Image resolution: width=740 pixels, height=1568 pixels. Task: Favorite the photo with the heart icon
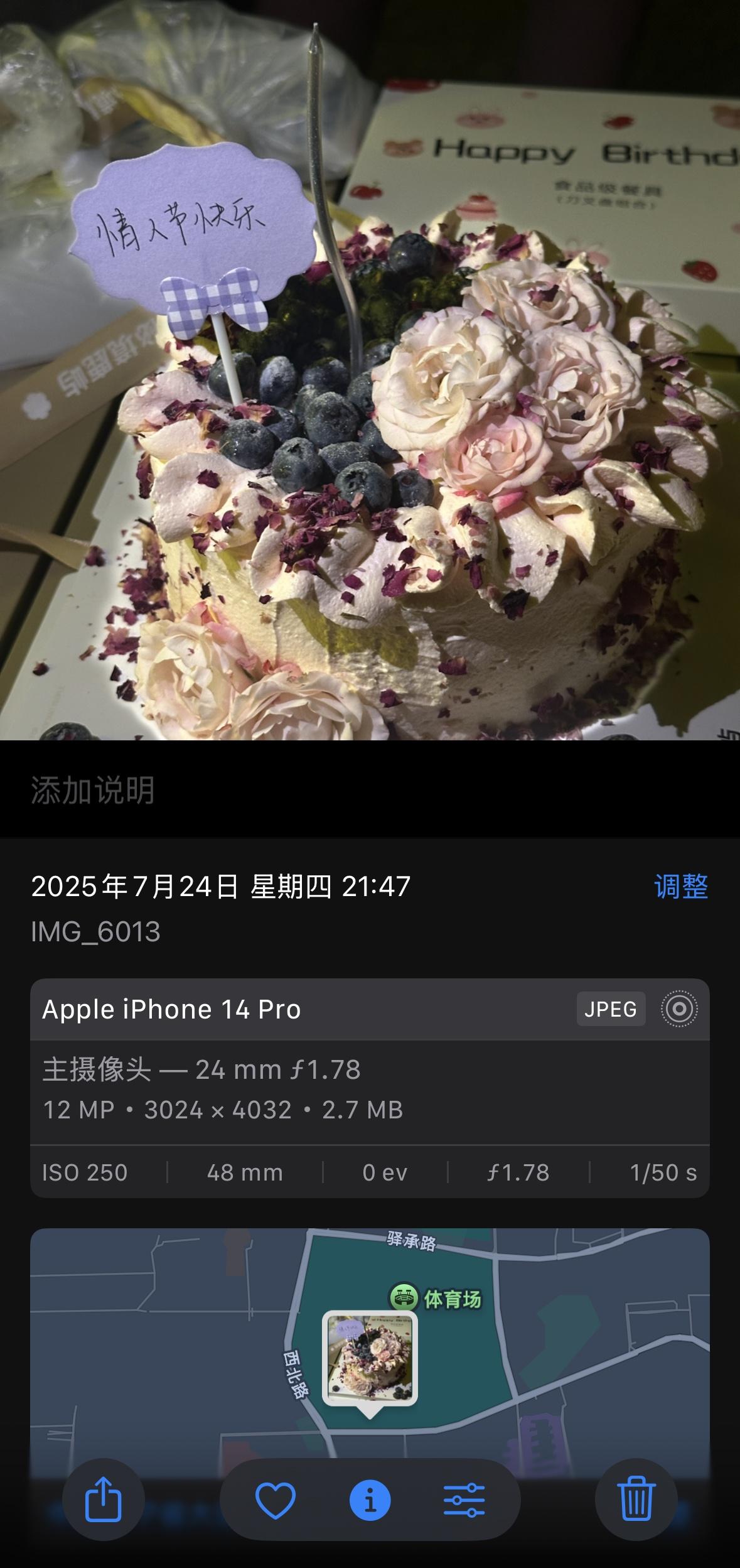pyautogui.click(x=276, y=1500)
